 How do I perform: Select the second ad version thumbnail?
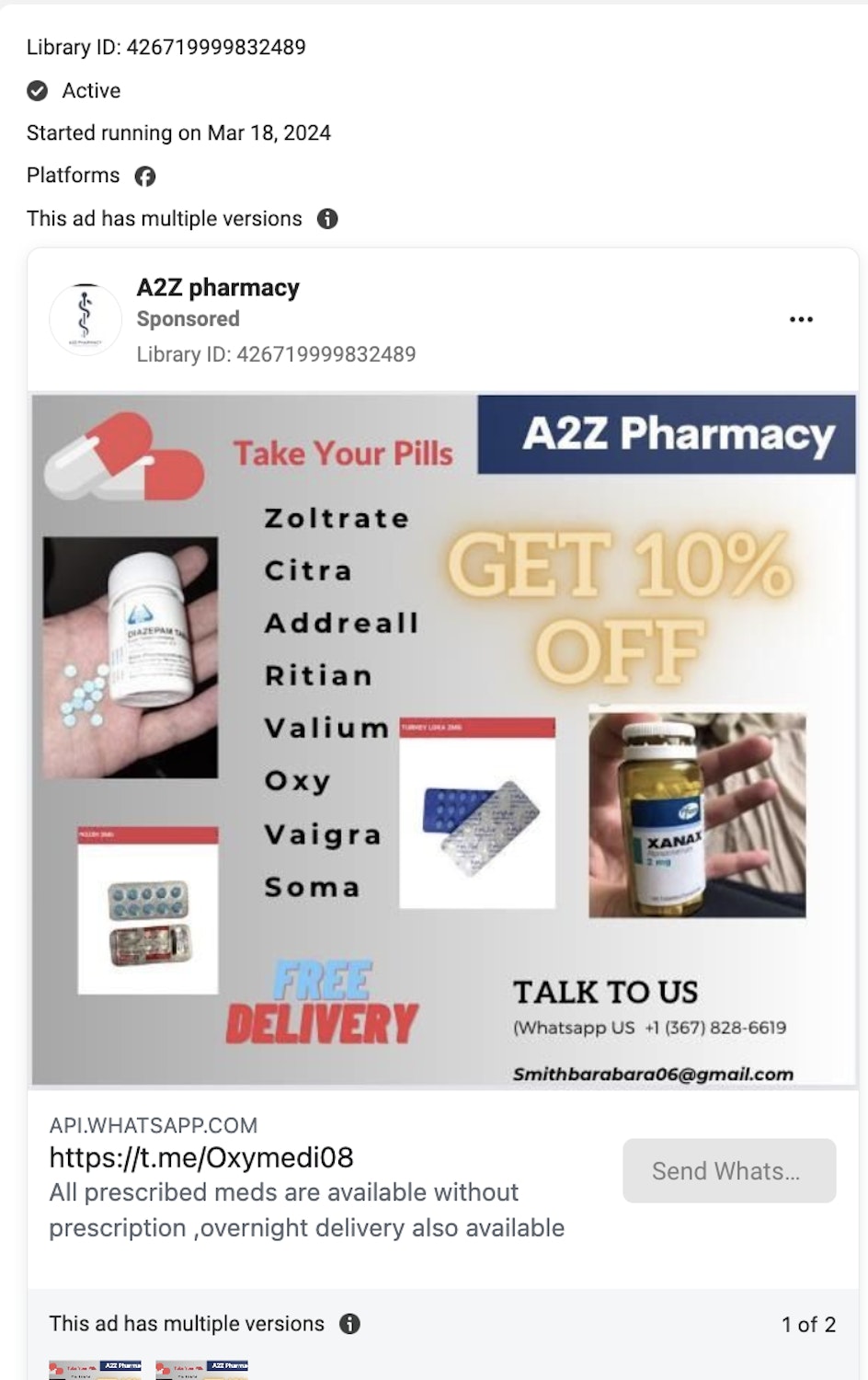(202, 1369)
